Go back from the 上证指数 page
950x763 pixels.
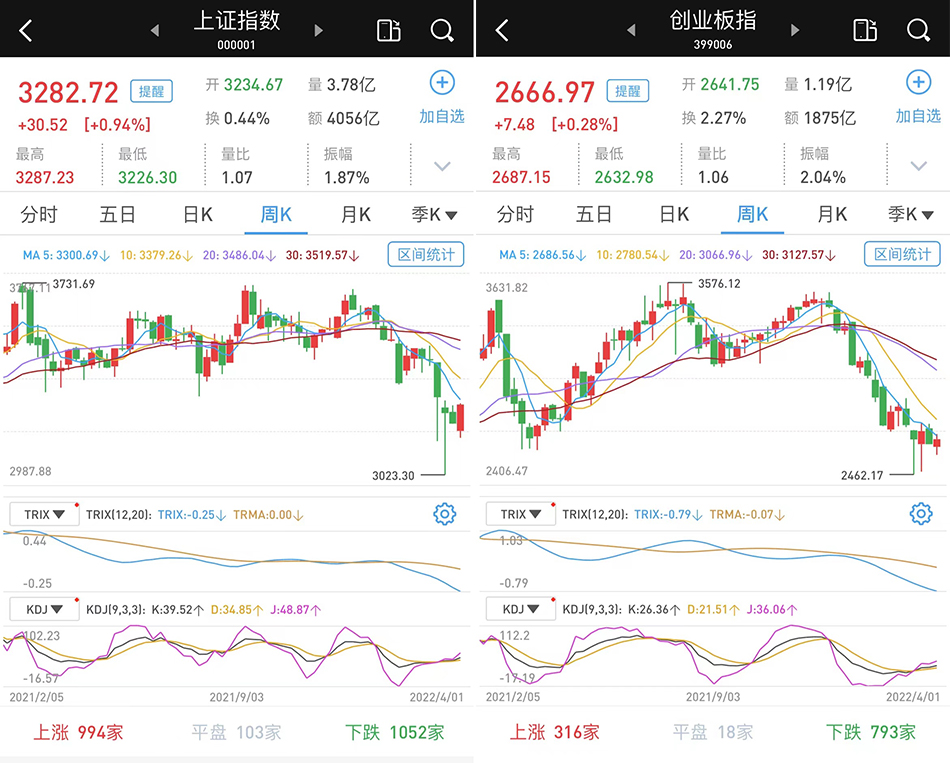coord(26,30)
